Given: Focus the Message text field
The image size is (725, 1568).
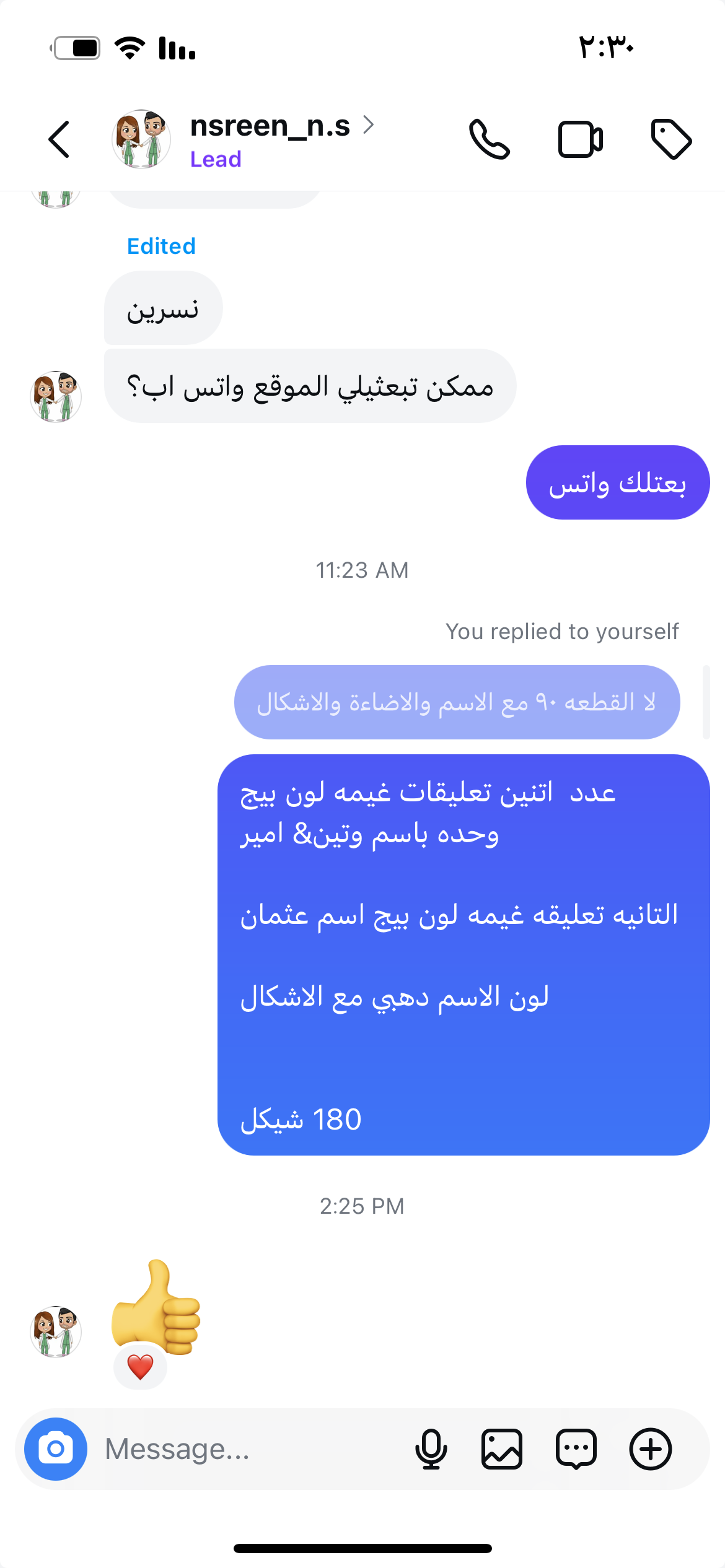Looking at the screenshot, I should (248, 1449).
